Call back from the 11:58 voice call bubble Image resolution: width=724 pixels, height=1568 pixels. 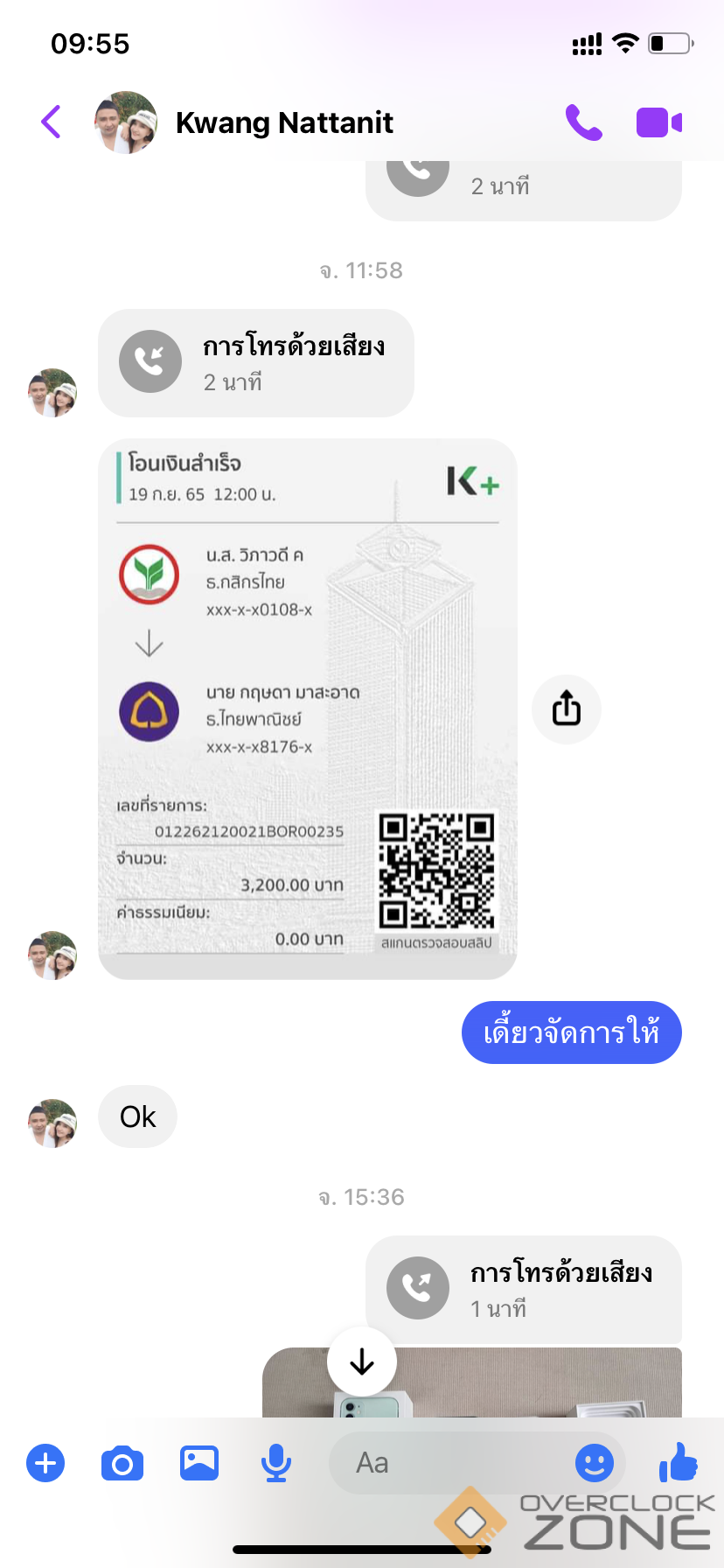point(255,363)
